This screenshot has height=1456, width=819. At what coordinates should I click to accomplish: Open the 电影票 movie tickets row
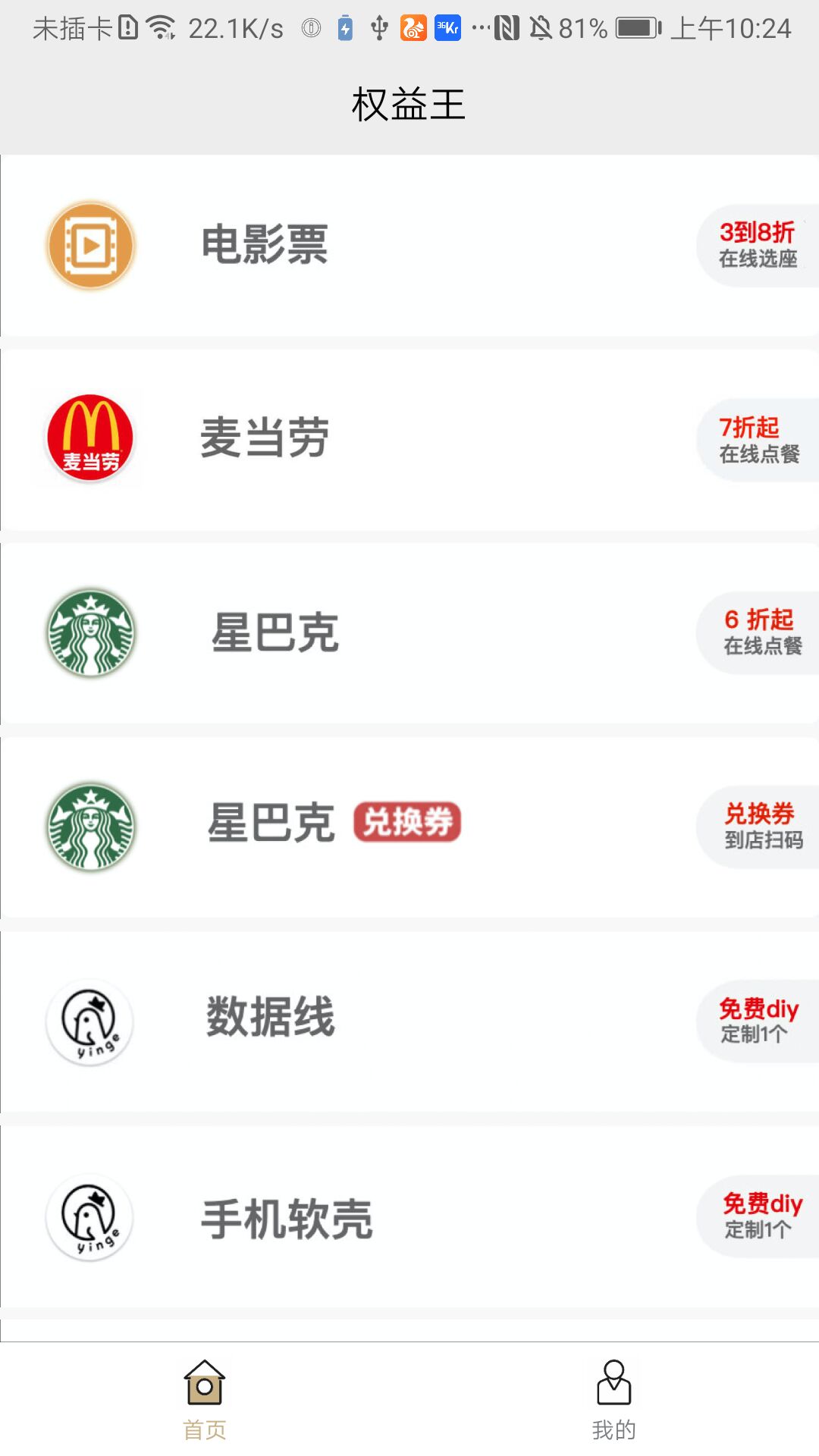[409, 246]
